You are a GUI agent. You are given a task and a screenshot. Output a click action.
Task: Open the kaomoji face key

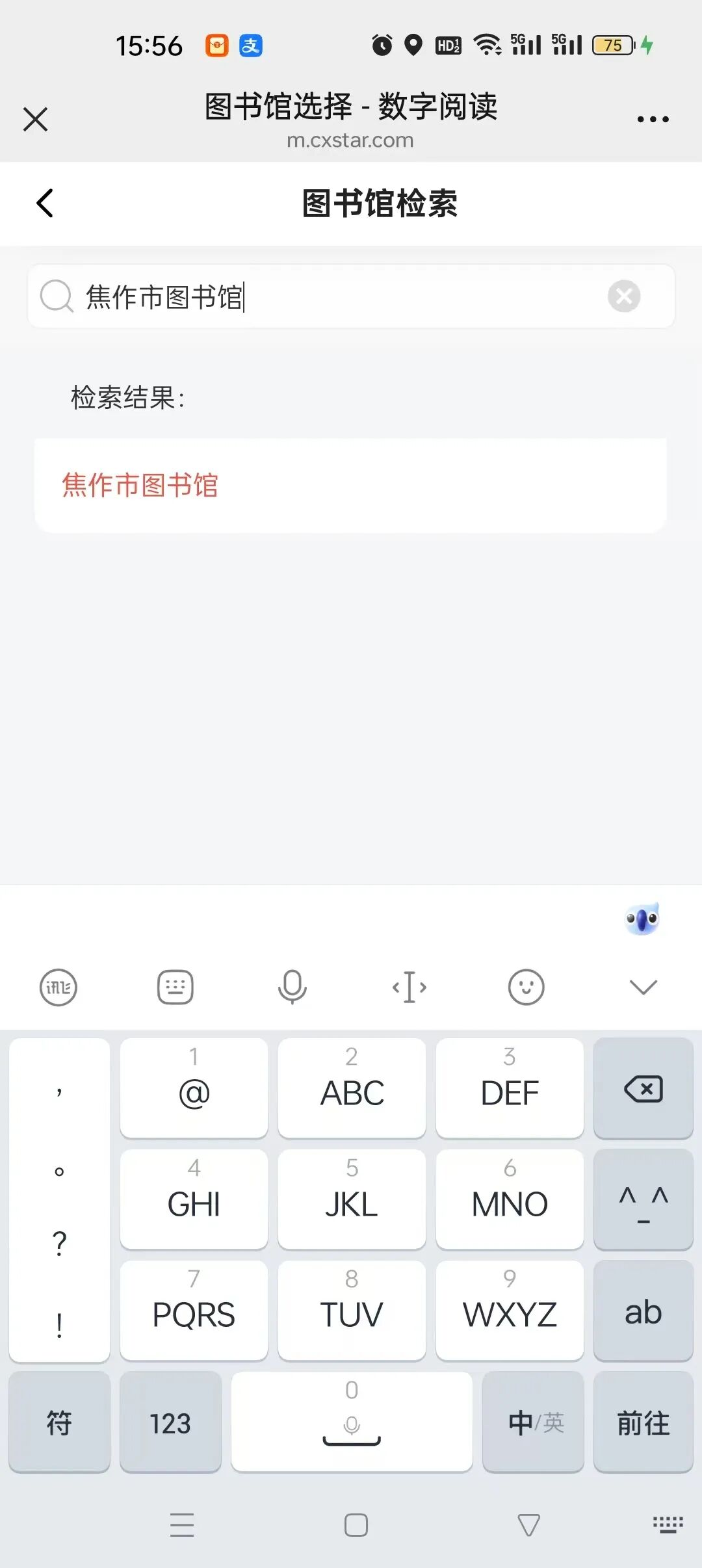(x=643, y=1201)
